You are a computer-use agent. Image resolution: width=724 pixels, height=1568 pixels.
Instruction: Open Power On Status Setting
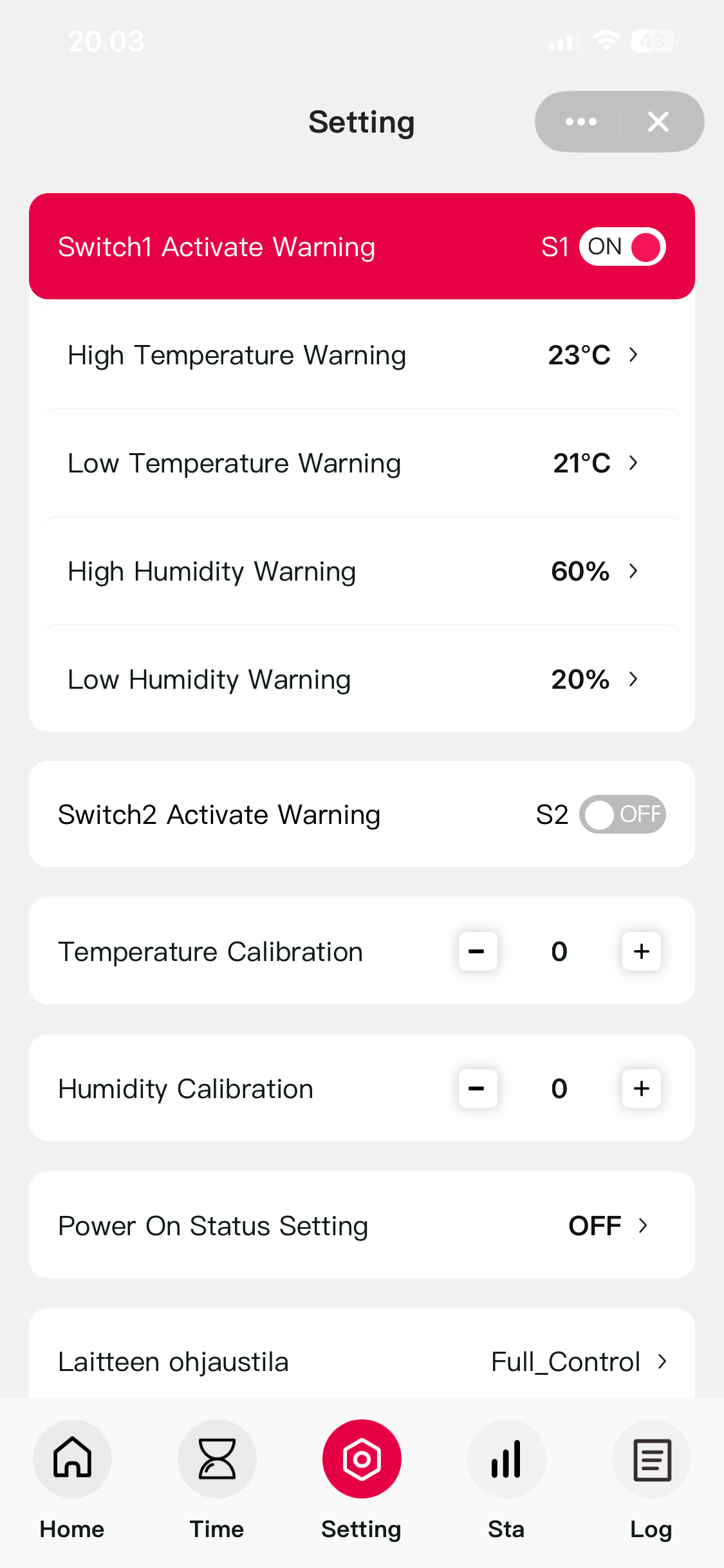(x=362, y=1226)
